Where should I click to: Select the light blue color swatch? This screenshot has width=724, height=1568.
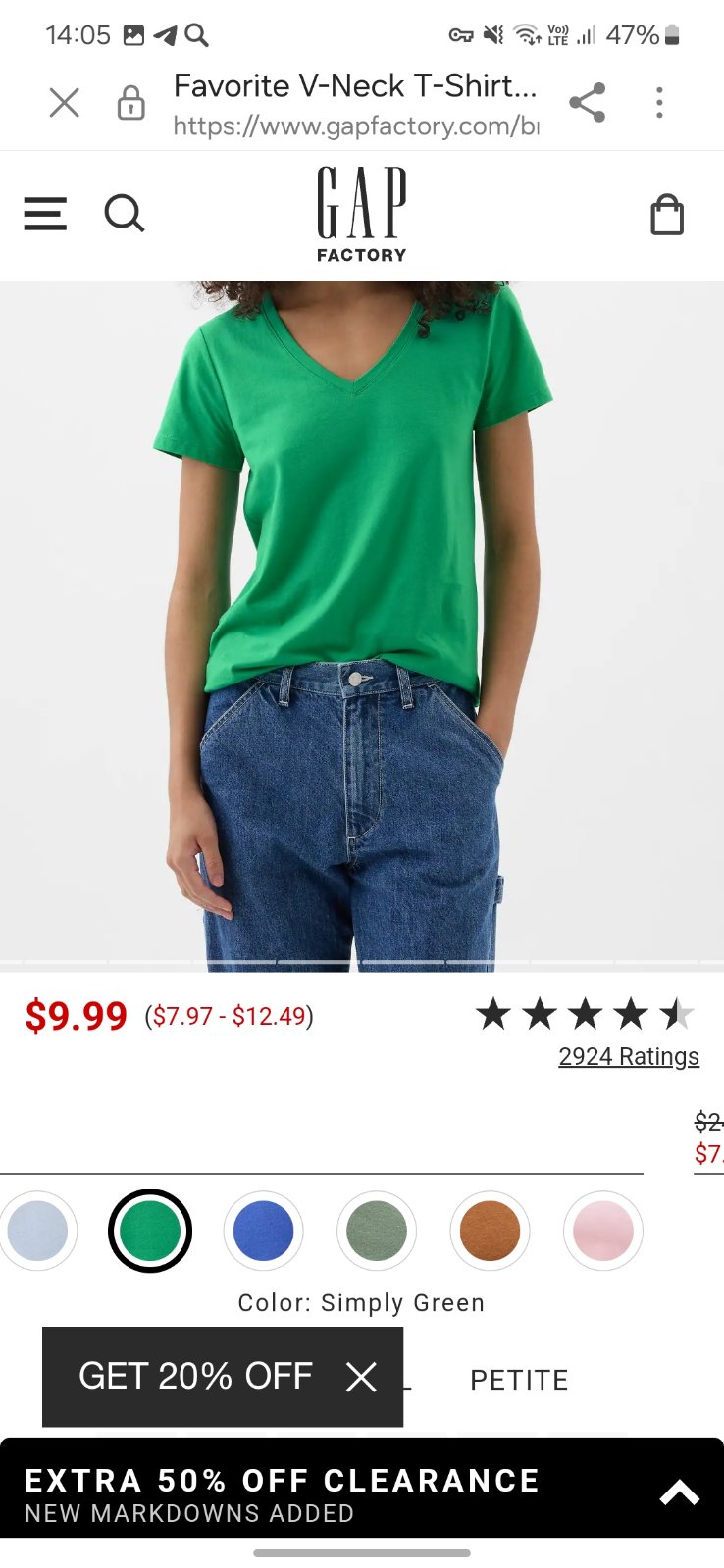[37, 1231]
